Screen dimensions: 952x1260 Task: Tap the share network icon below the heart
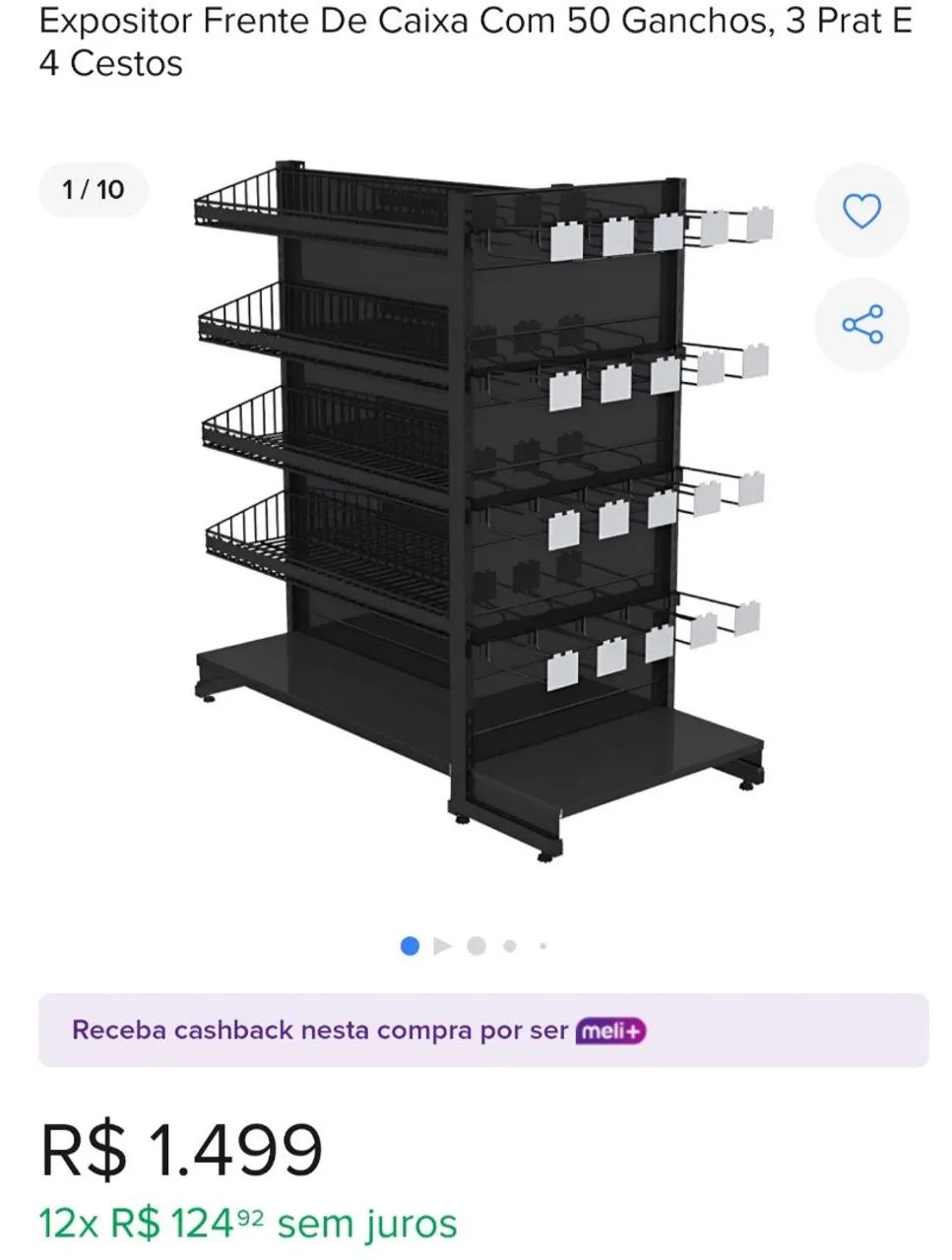[861, 325]
